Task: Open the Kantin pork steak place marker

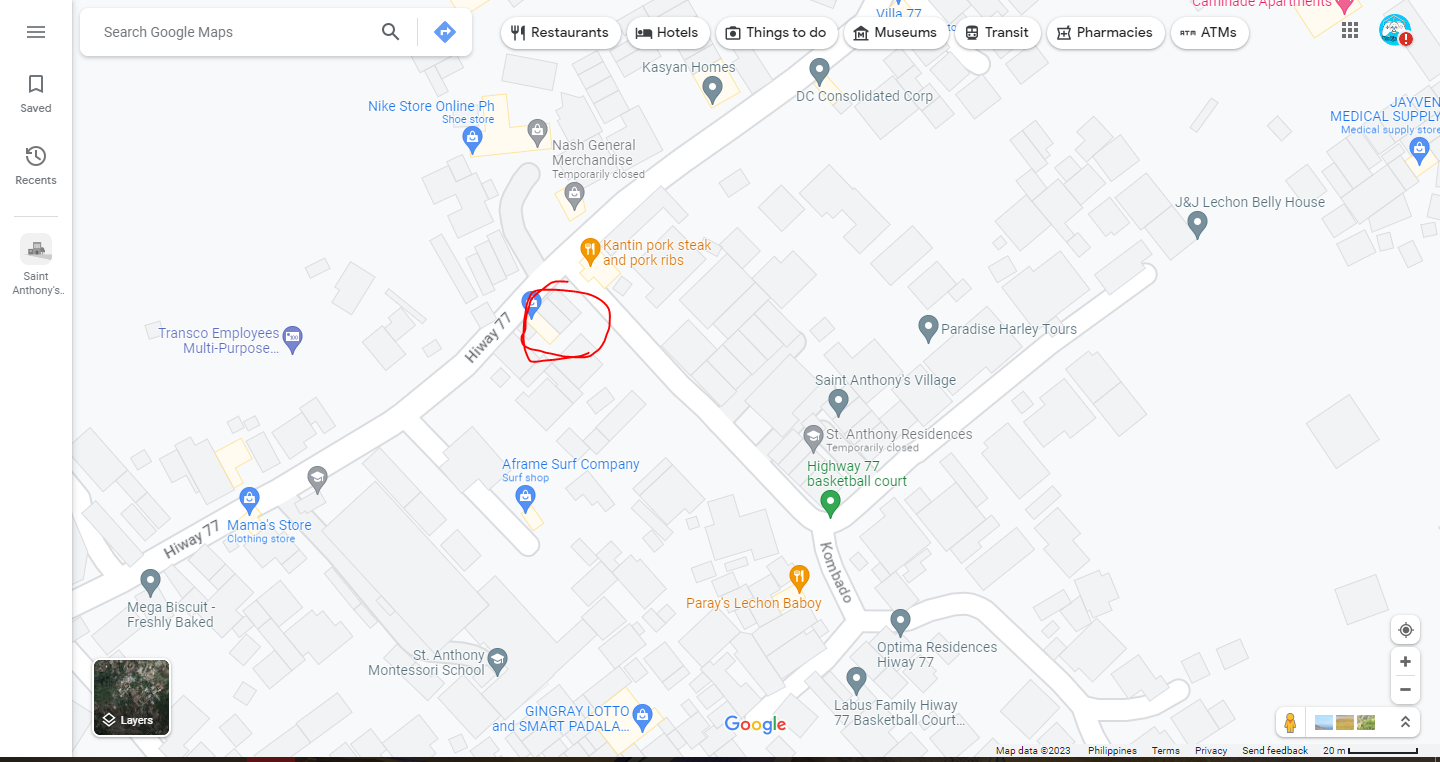Action: point(590,249)
